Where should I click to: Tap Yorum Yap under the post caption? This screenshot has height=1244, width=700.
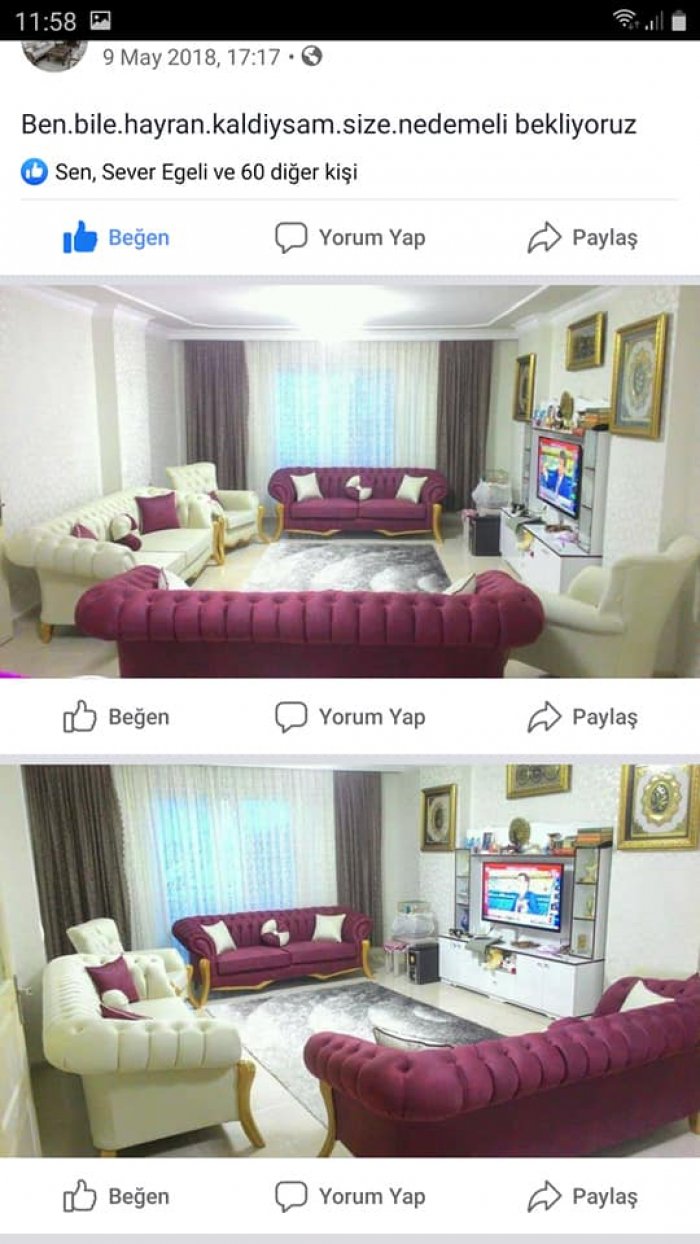pyautogui.click(x=350, y=238)
